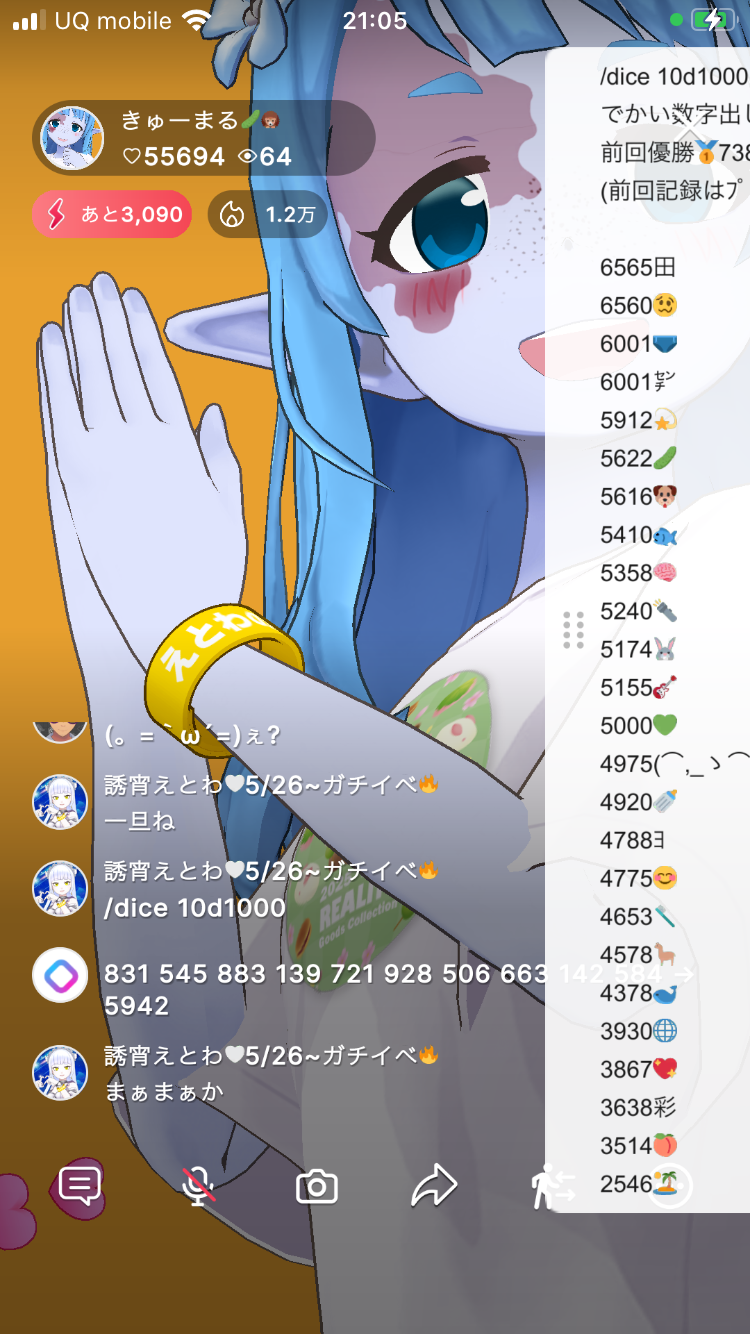Open the comment input icon
This screenshot has width=750, height=1334.
80,1186
